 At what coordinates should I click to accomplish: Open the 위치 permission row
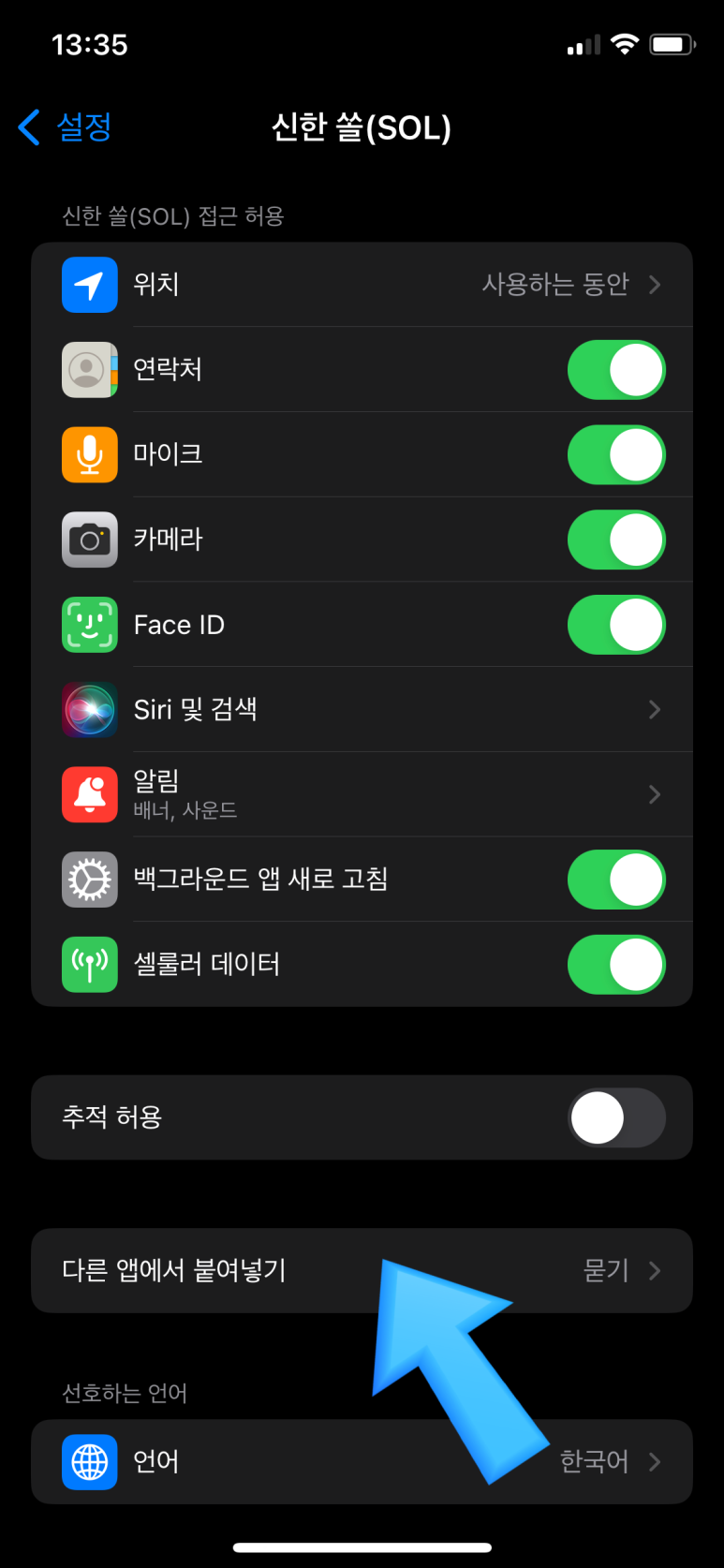coord(362,285)
